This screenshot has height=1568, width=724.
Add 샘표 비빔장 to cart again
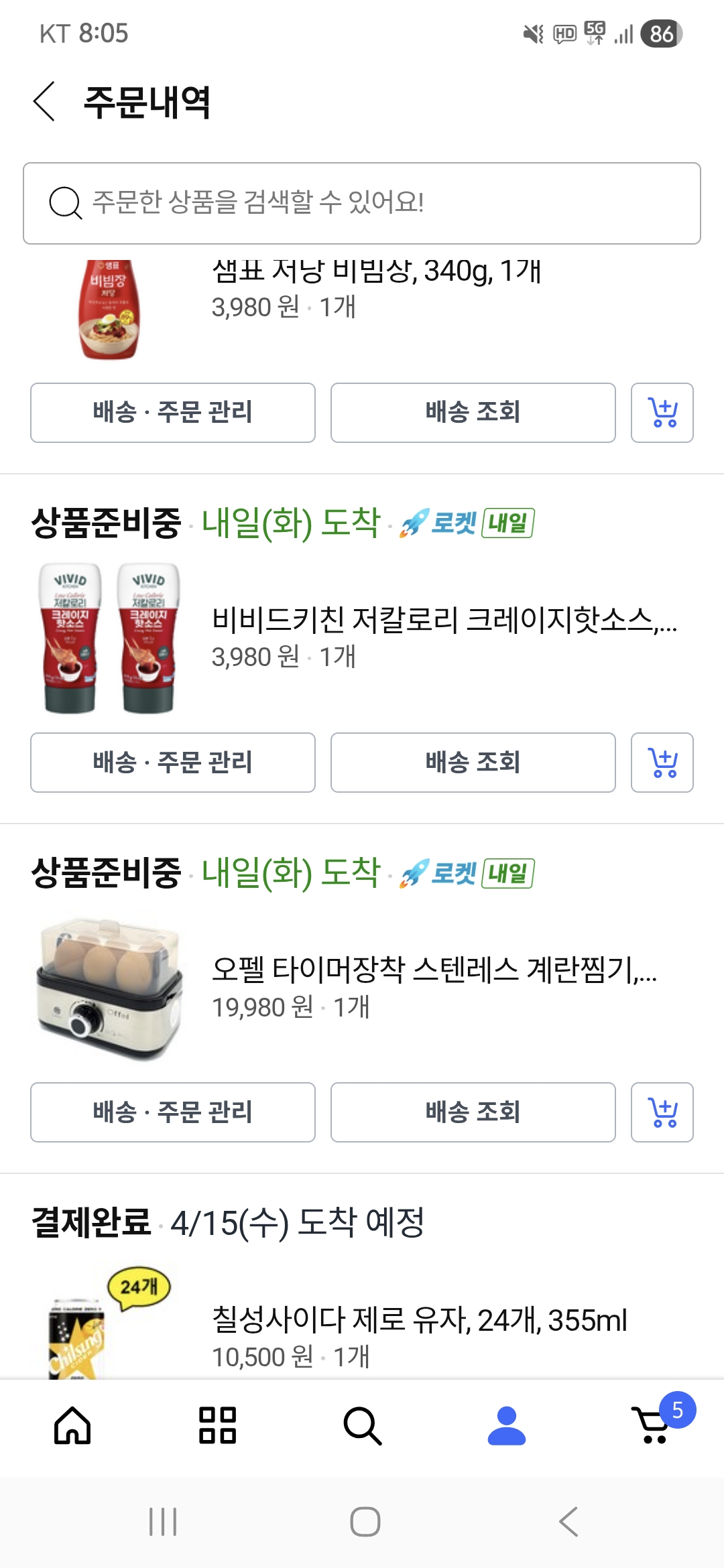(x=662, y=413)
